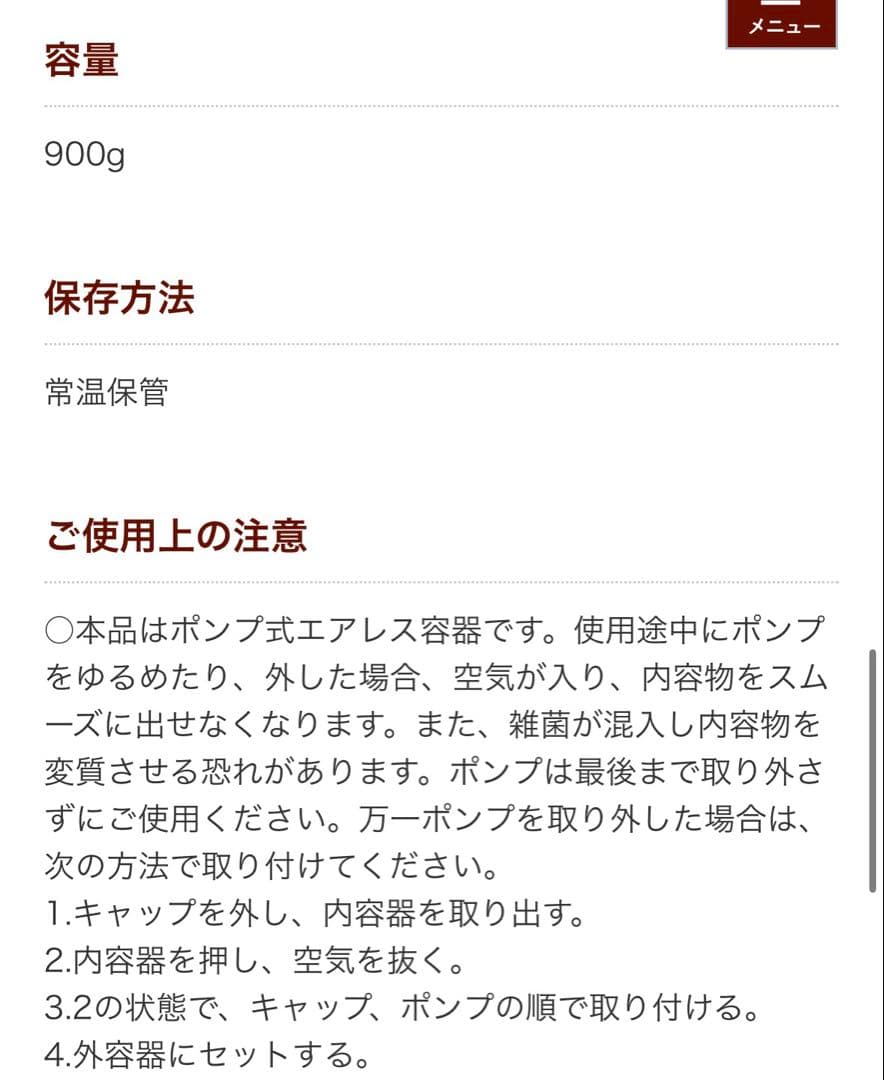Click the ○ circle mark before 本品はポンプ式

58,630
